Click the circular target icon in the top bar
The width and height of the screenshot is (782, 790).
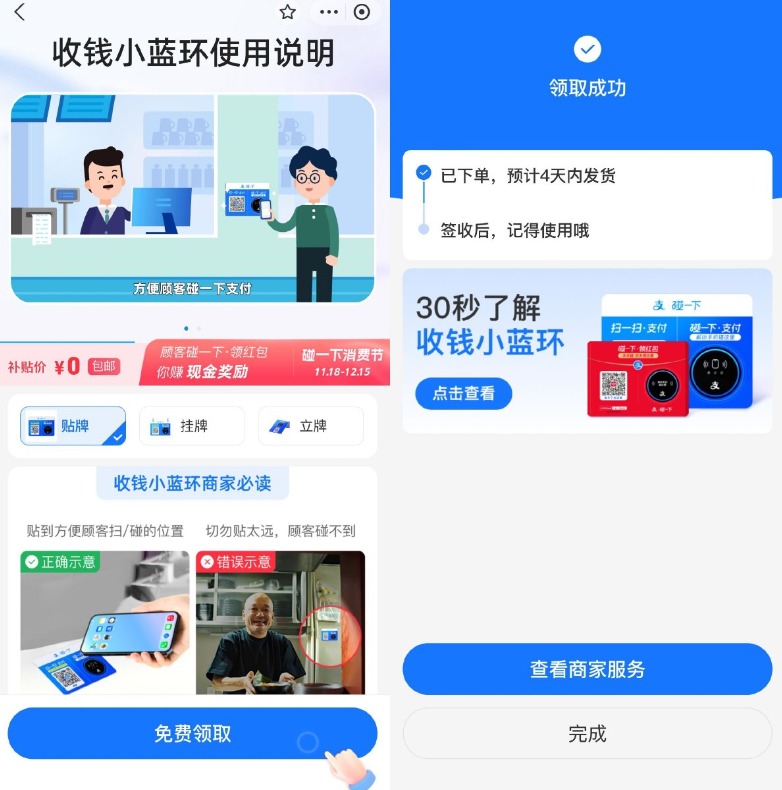tap(363, 12)
